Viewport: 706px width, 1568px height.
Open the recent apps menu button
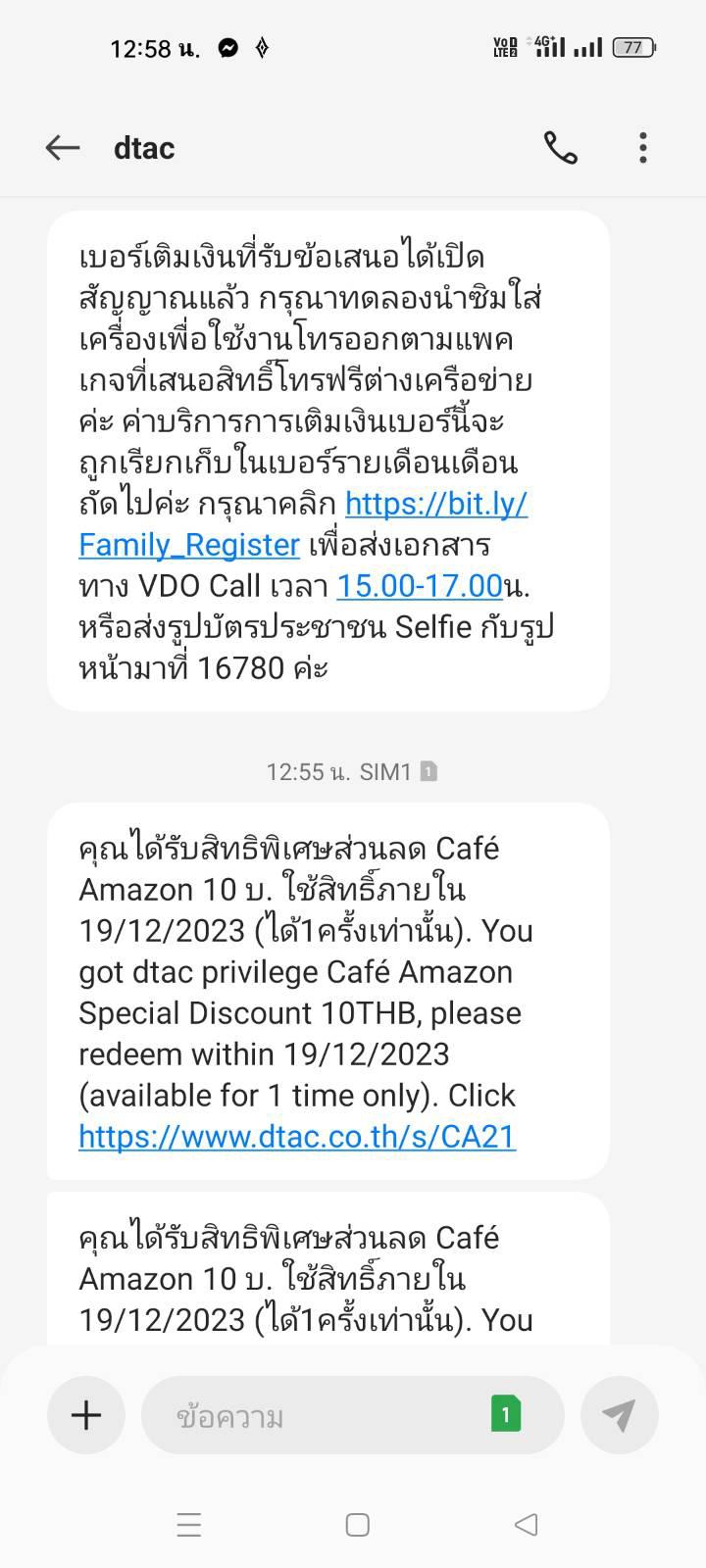pyautogui.click(x=188, y=1525)
